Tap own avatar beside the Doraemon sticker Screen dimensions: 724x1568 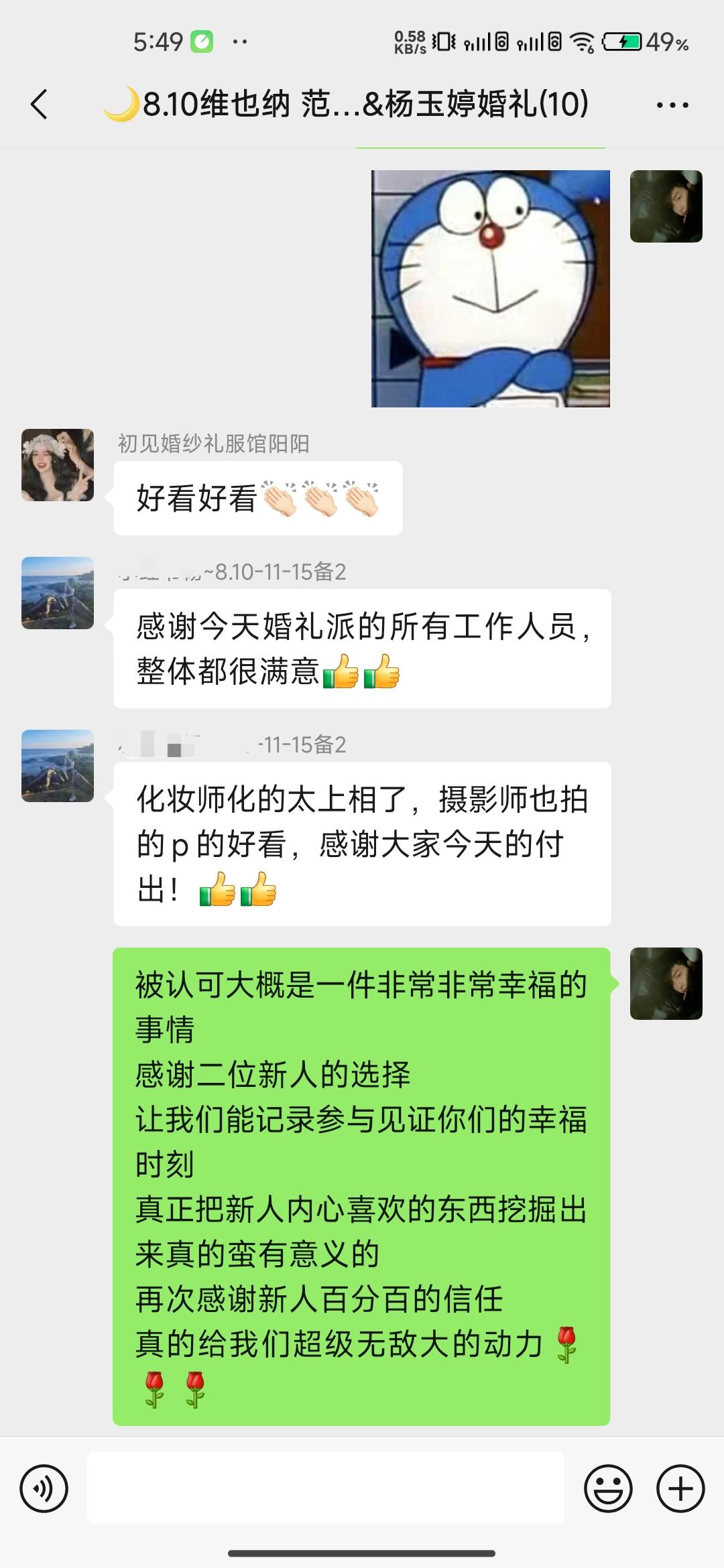tap(666, 206)
